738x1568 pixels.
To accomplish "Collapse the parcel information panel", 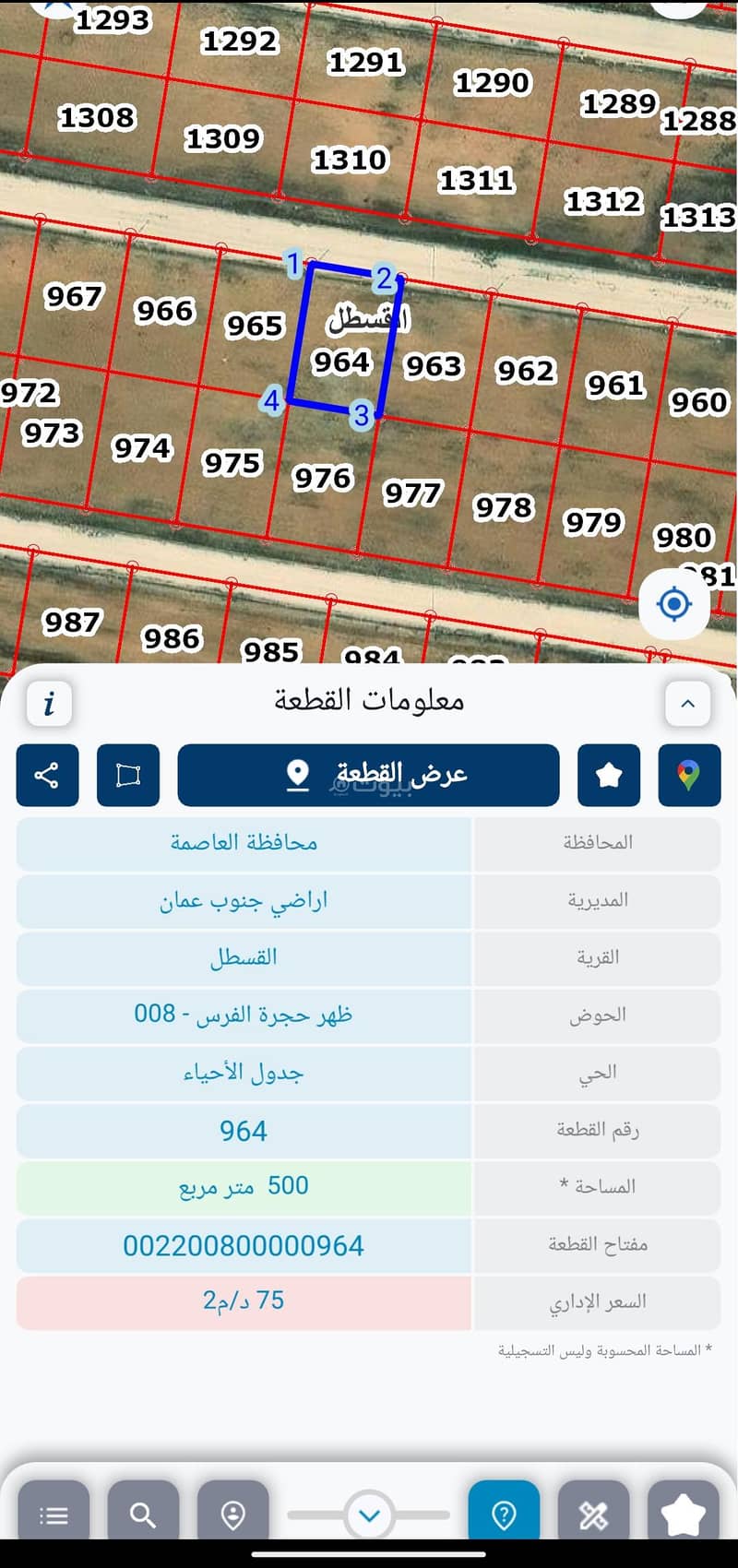I will point(687,704).
